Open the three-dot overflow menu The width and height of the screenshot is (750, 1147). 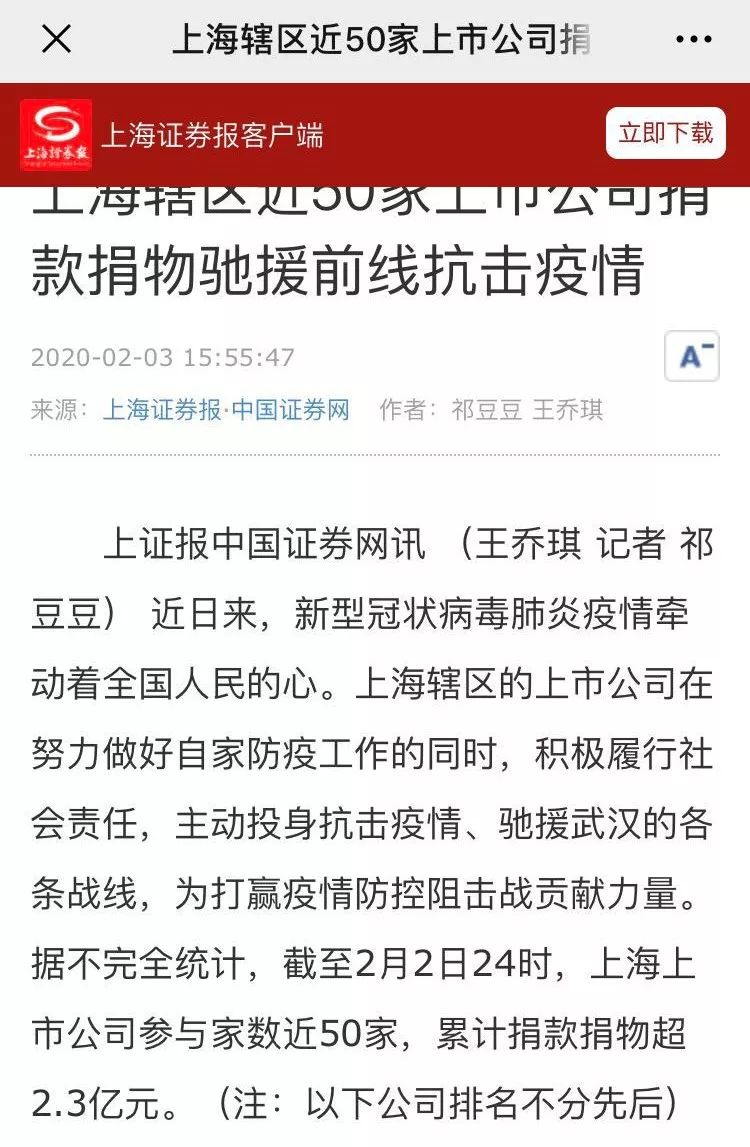point(694,40)
